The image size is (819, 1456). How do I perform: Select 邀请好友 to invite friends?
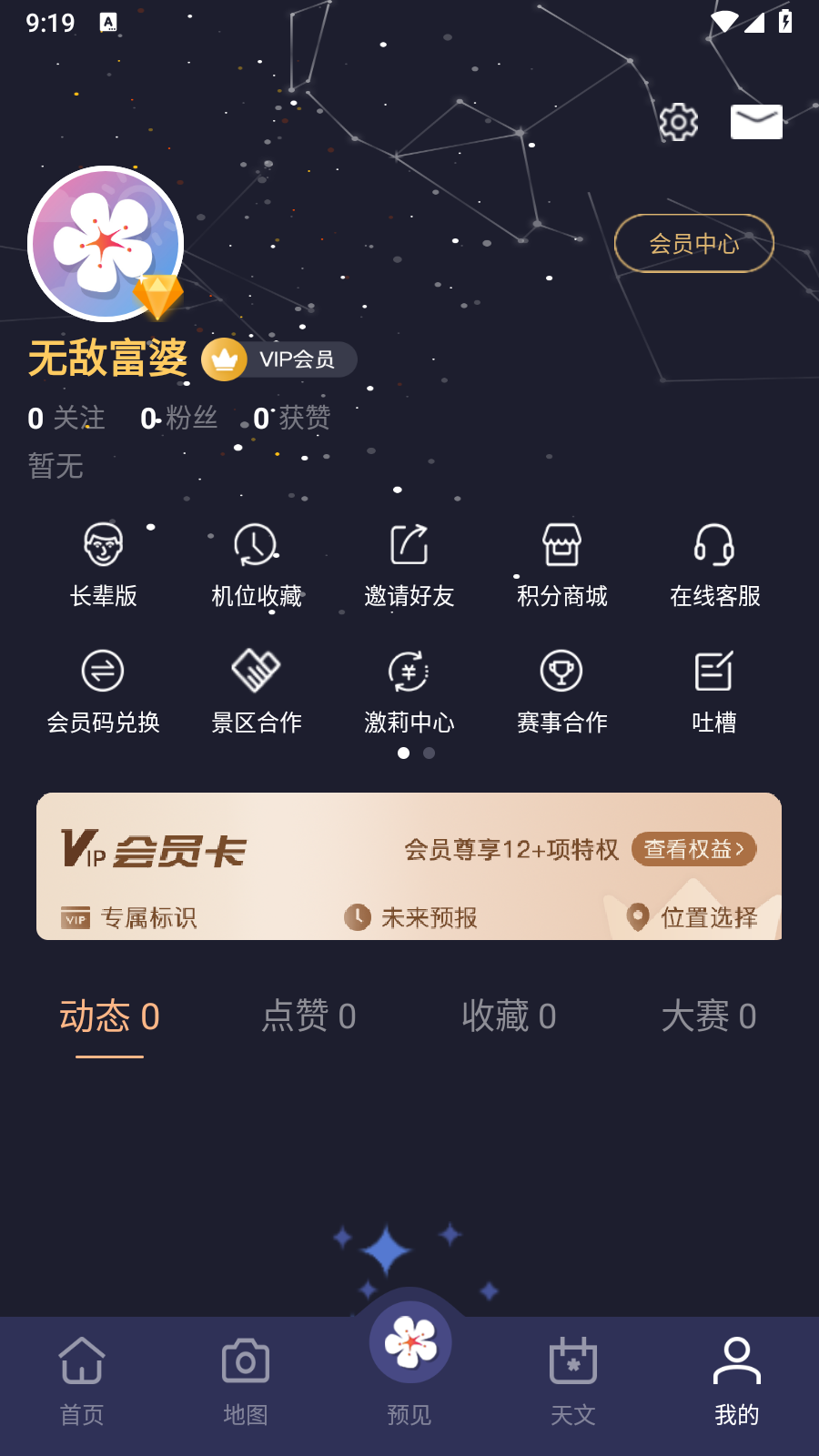click(x=409, y=564)
